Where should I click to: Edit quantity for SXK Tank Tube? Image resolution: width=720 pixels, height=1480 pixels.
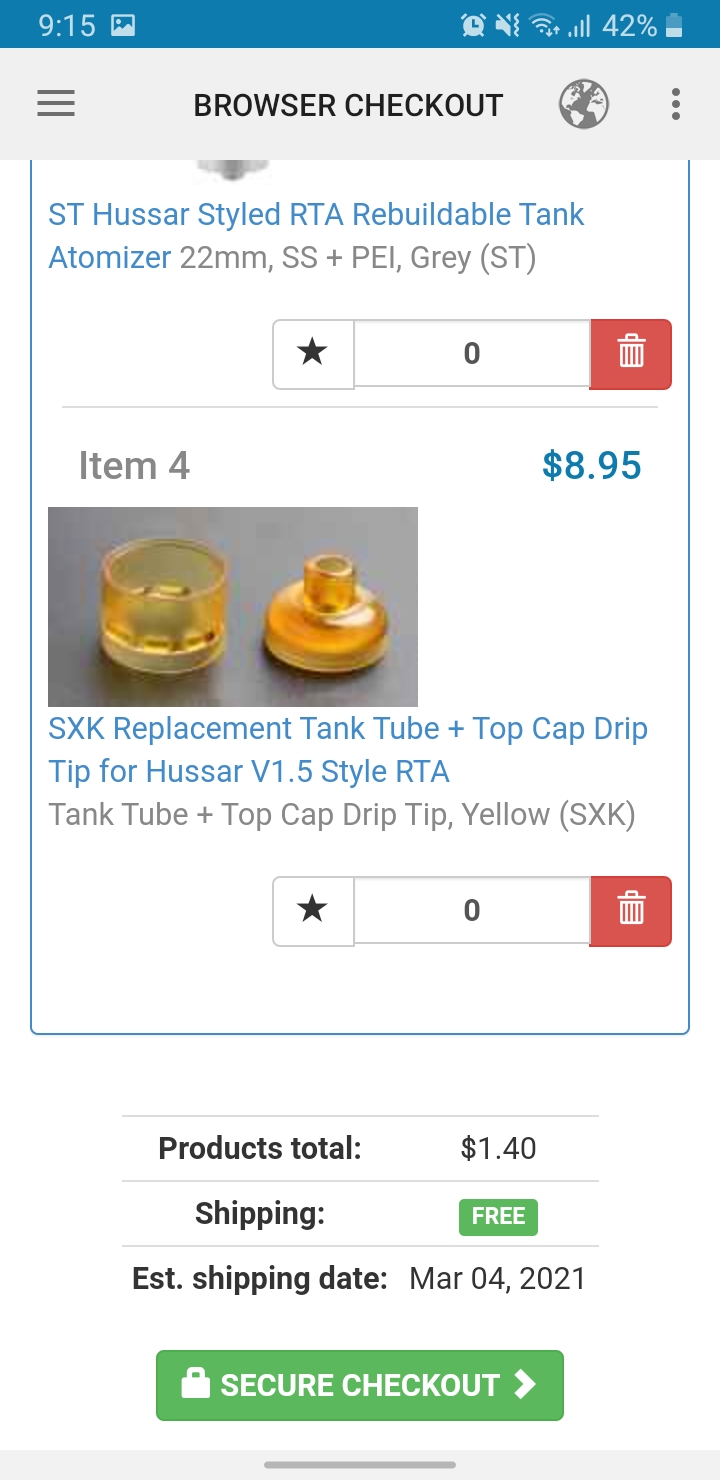[472, 910]
